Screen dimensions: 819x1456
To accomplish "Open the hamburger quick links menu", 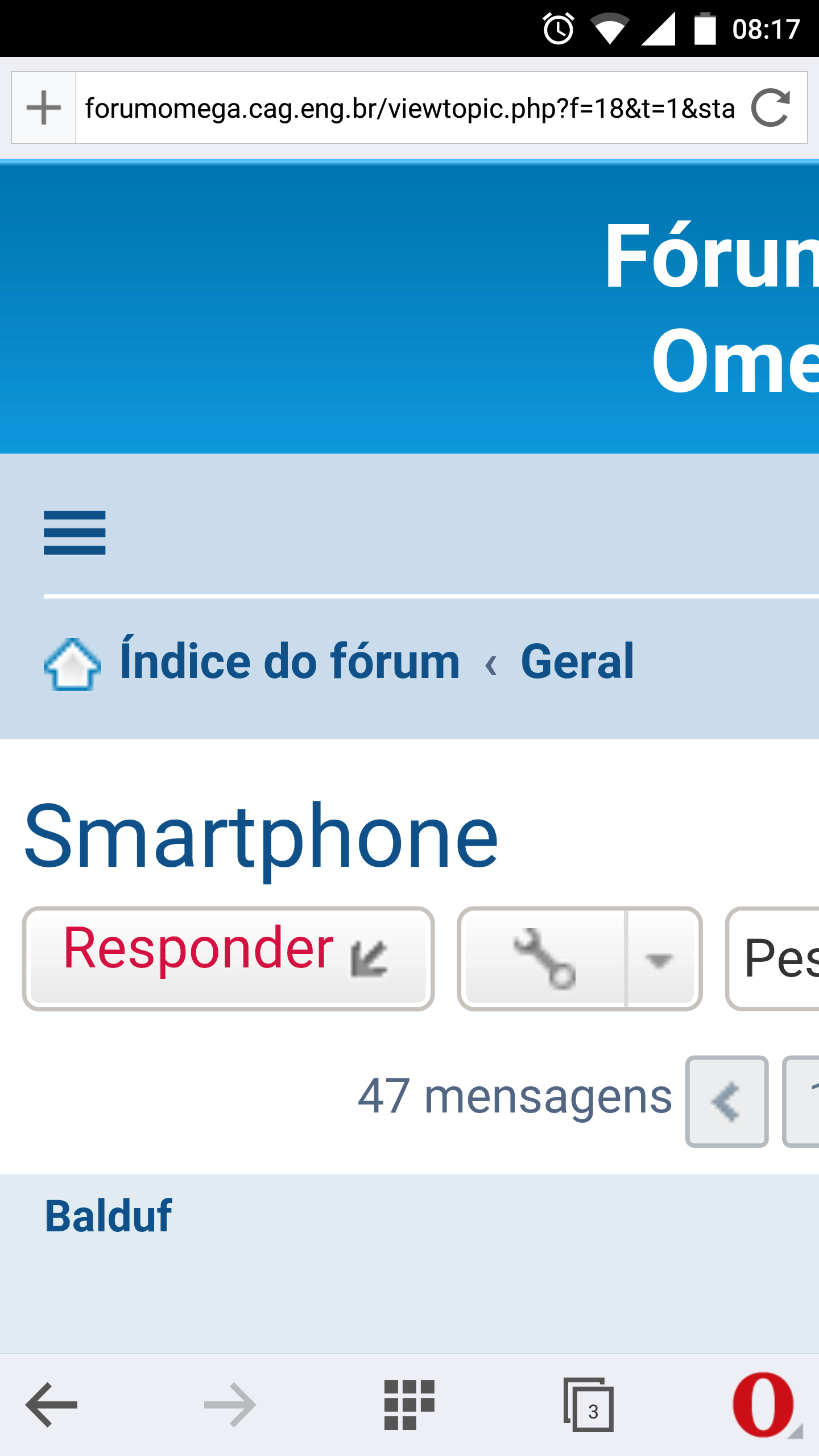I will (x=74, y=532).
